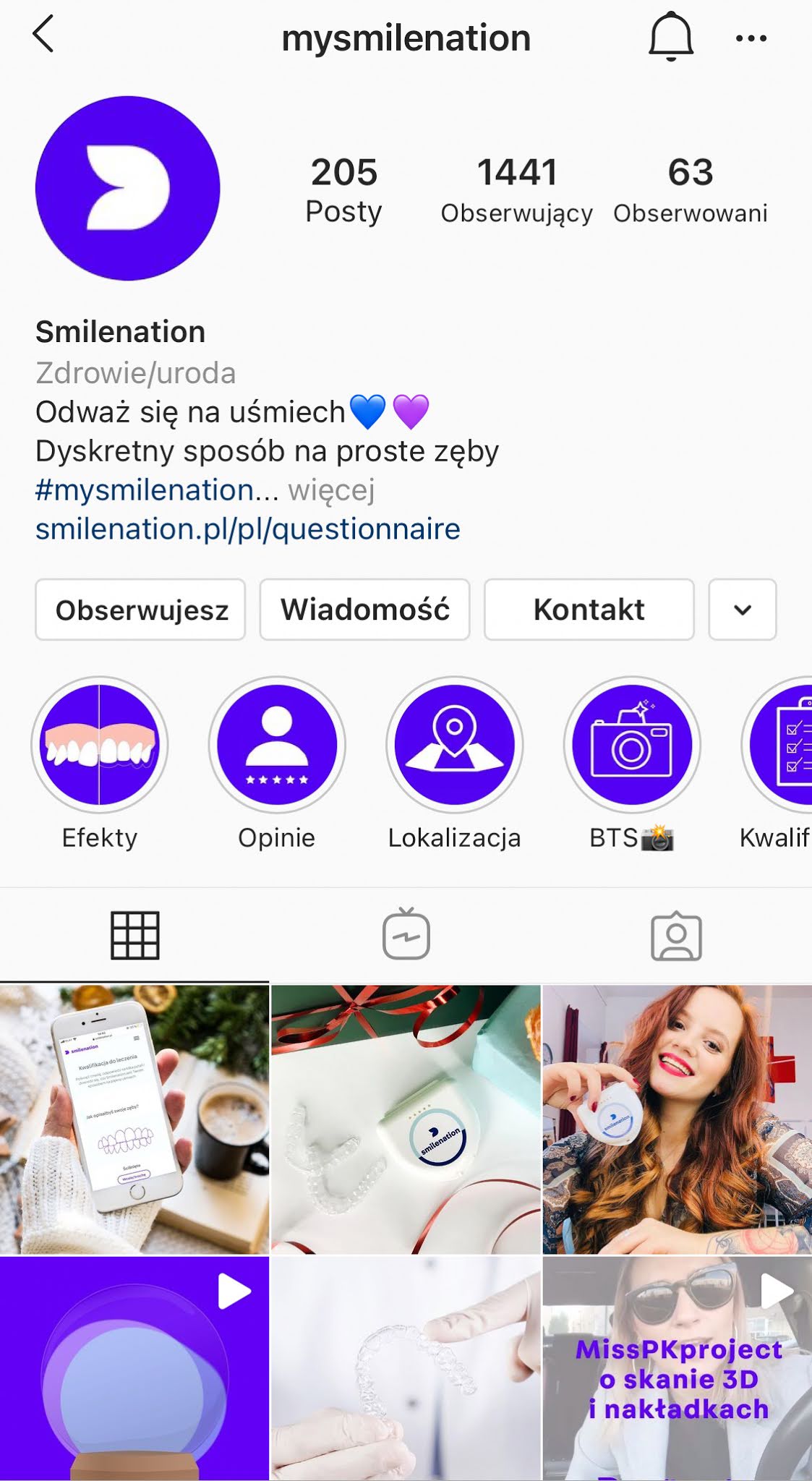Image resolution: width=812 pixels, height=1481 pixels.
Task: View the list of 1441 Obserwujący
Action: pos(516,189)
